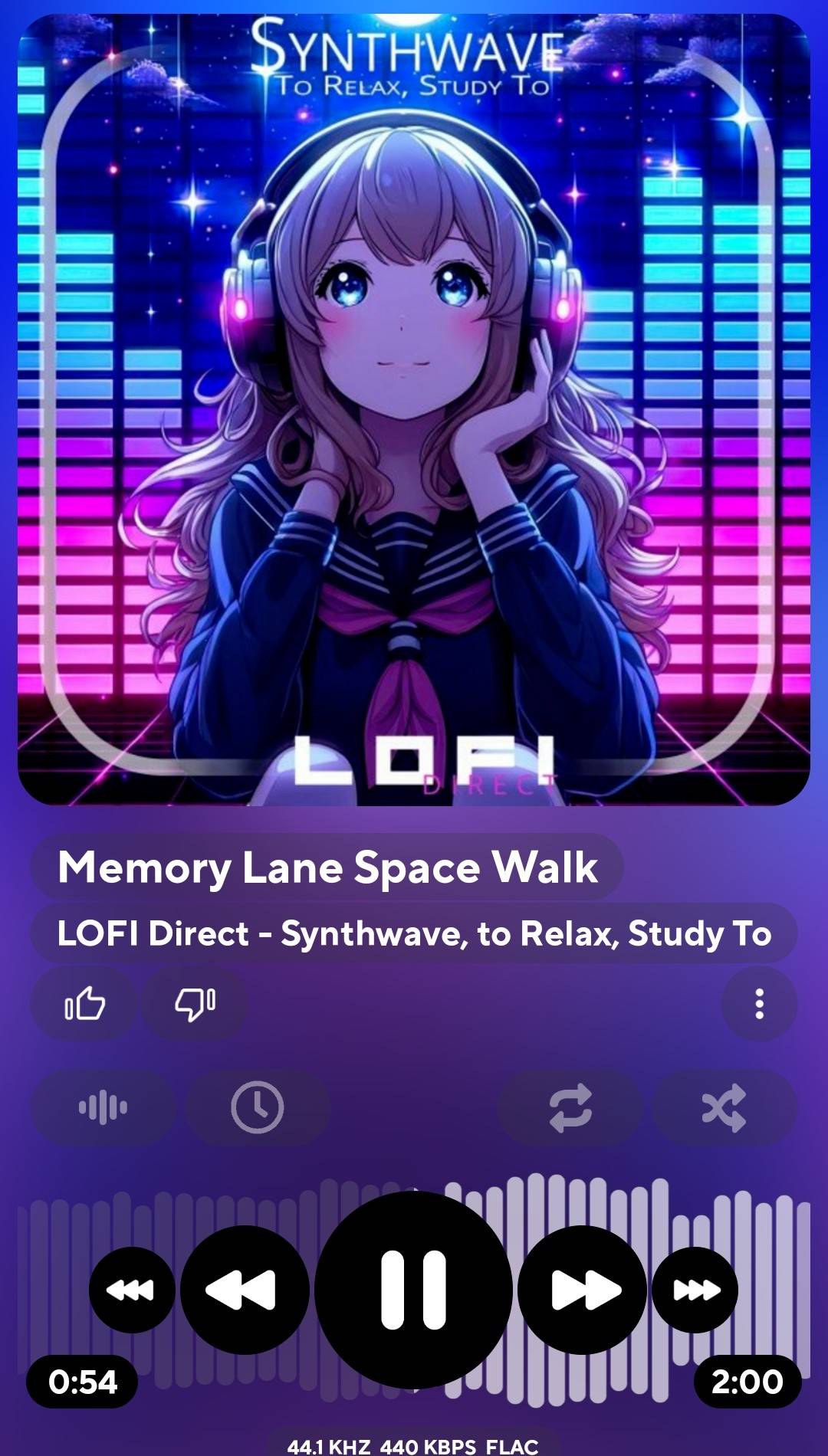
Task: Open the visualization waveform button
Action: [103, 1107]
